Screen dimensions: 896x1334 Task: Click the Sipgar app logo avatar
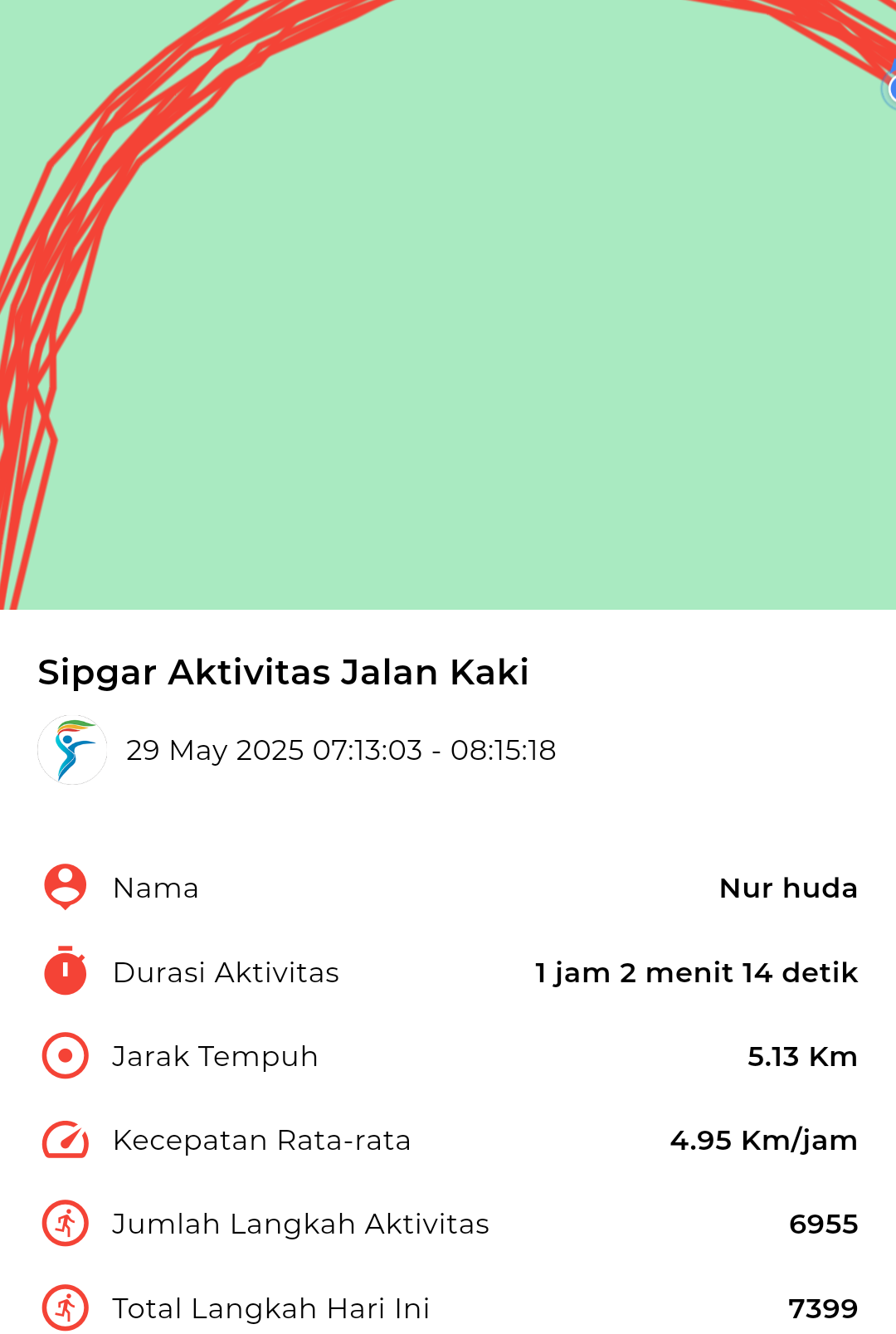72,749
